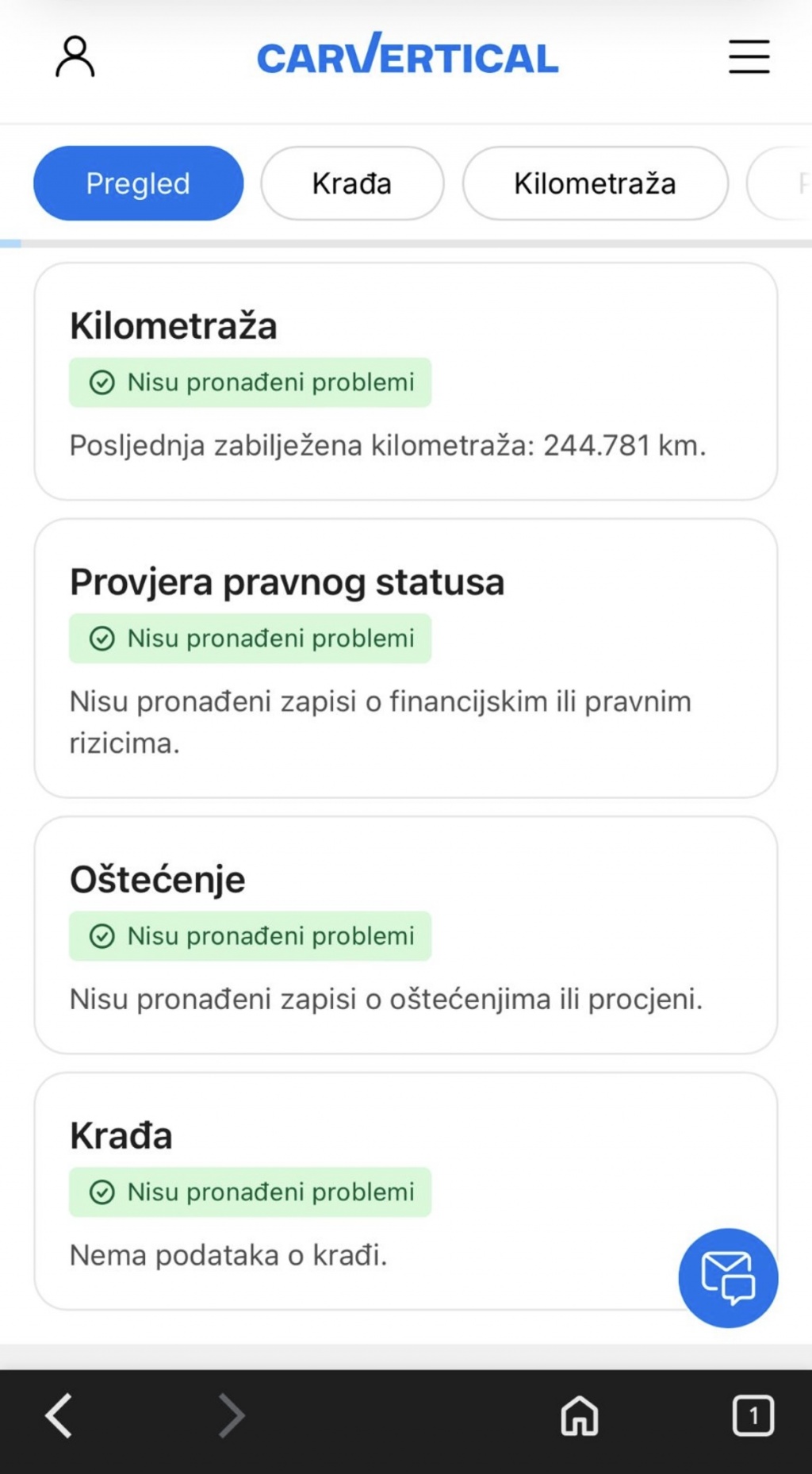The height and width of the screenshot is (1474, 812).
Task: Open the browser tabs switcher
Action: click(x=753, y=1415)
